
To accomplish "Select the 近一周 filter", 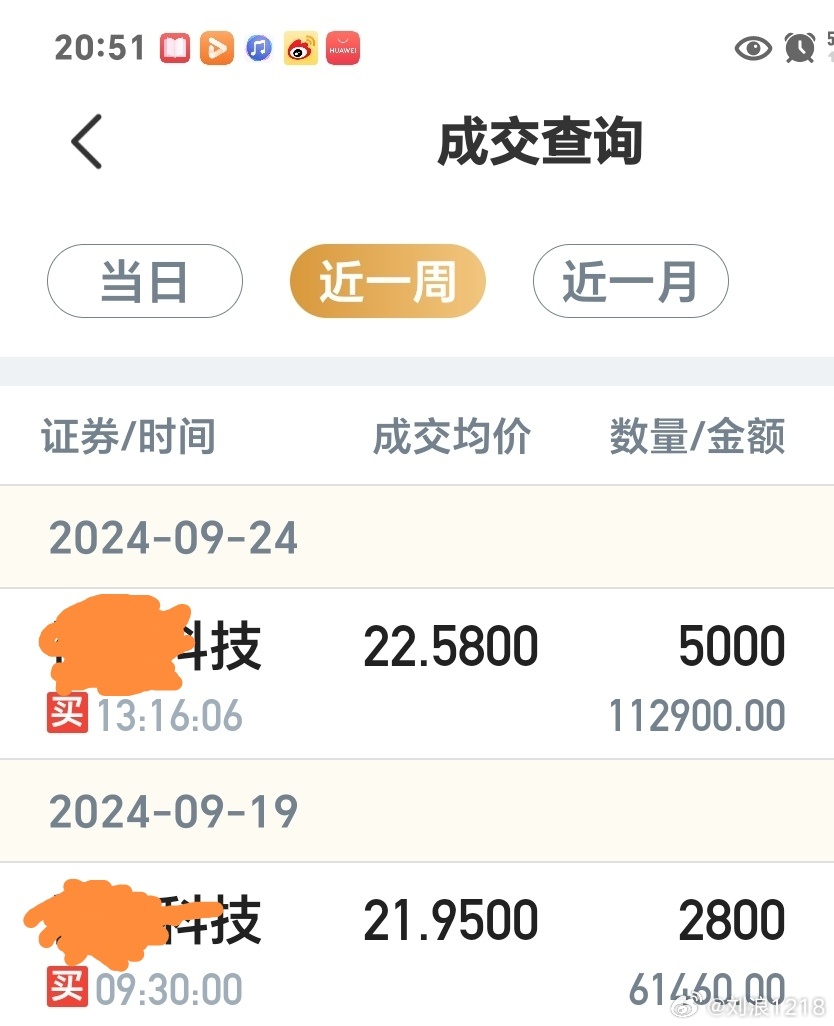I will 387,282.
